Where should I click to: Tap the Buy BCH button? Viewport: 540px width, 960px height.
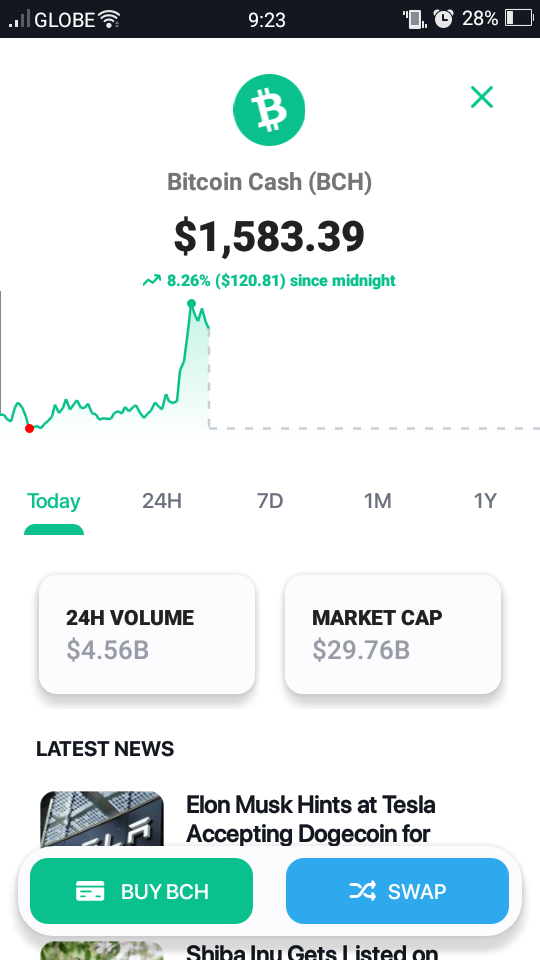coord(141,891)
